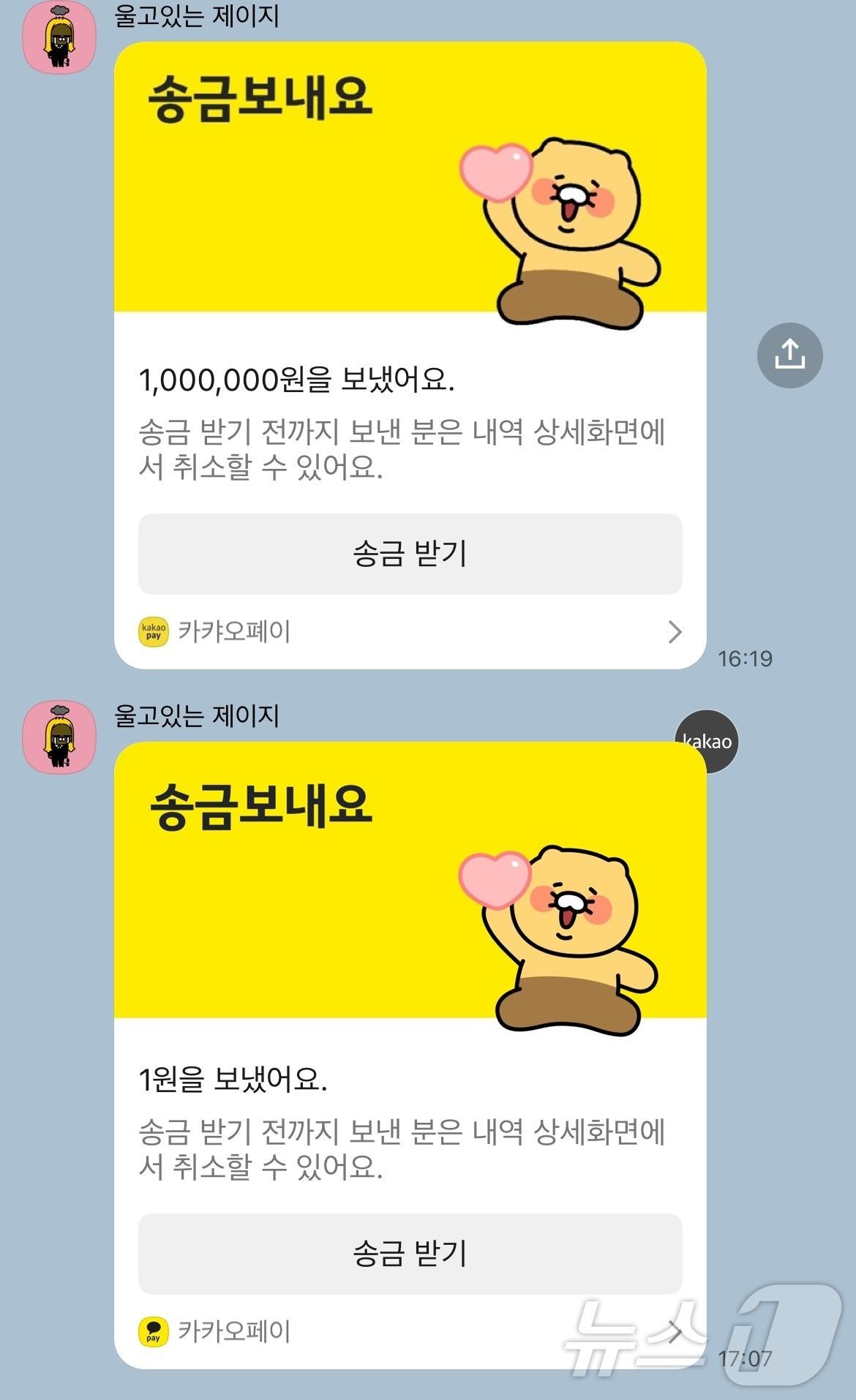Open 카카오페이 link under the 1원 card
Screen dimensions: 856x1400
[x=410, y=1331]
